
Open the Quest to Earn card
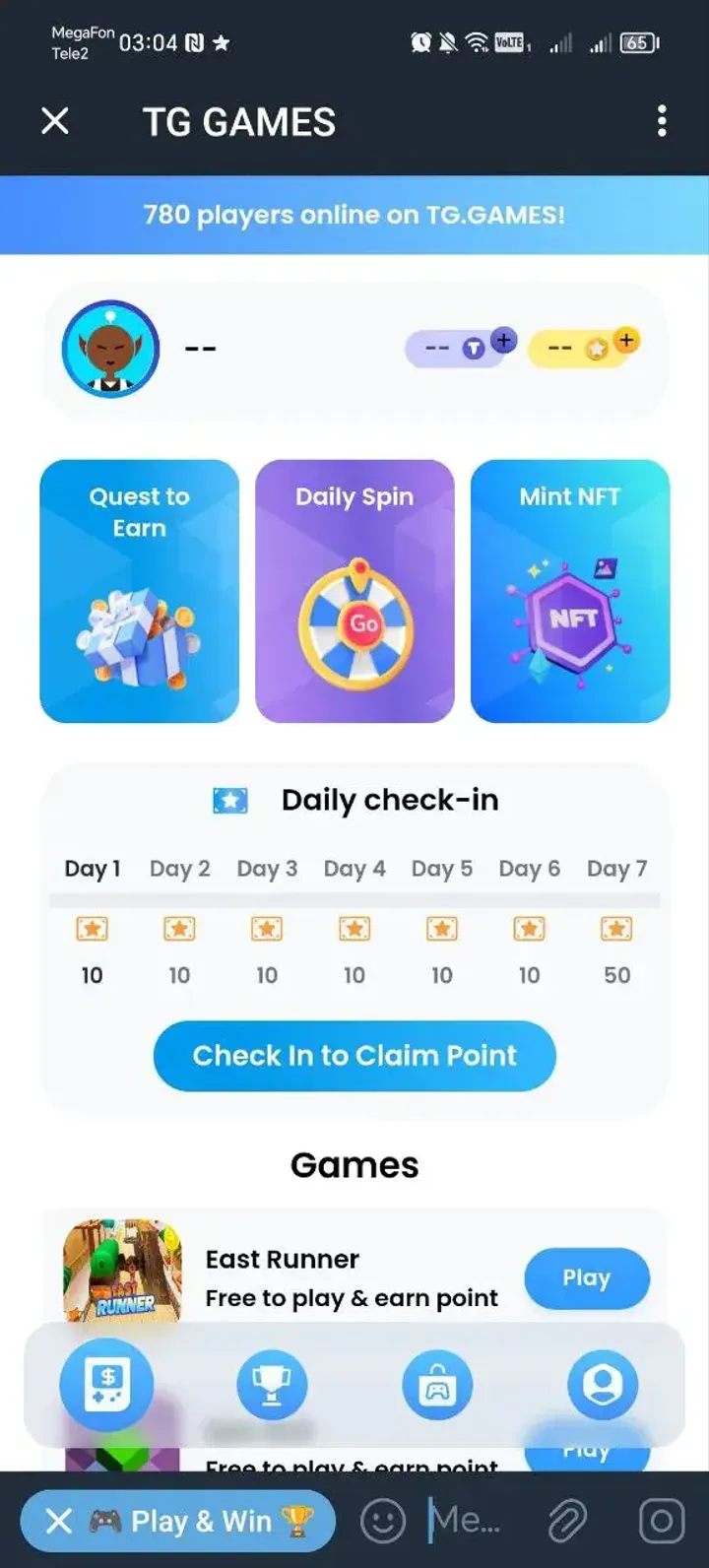tap(139, 591)
